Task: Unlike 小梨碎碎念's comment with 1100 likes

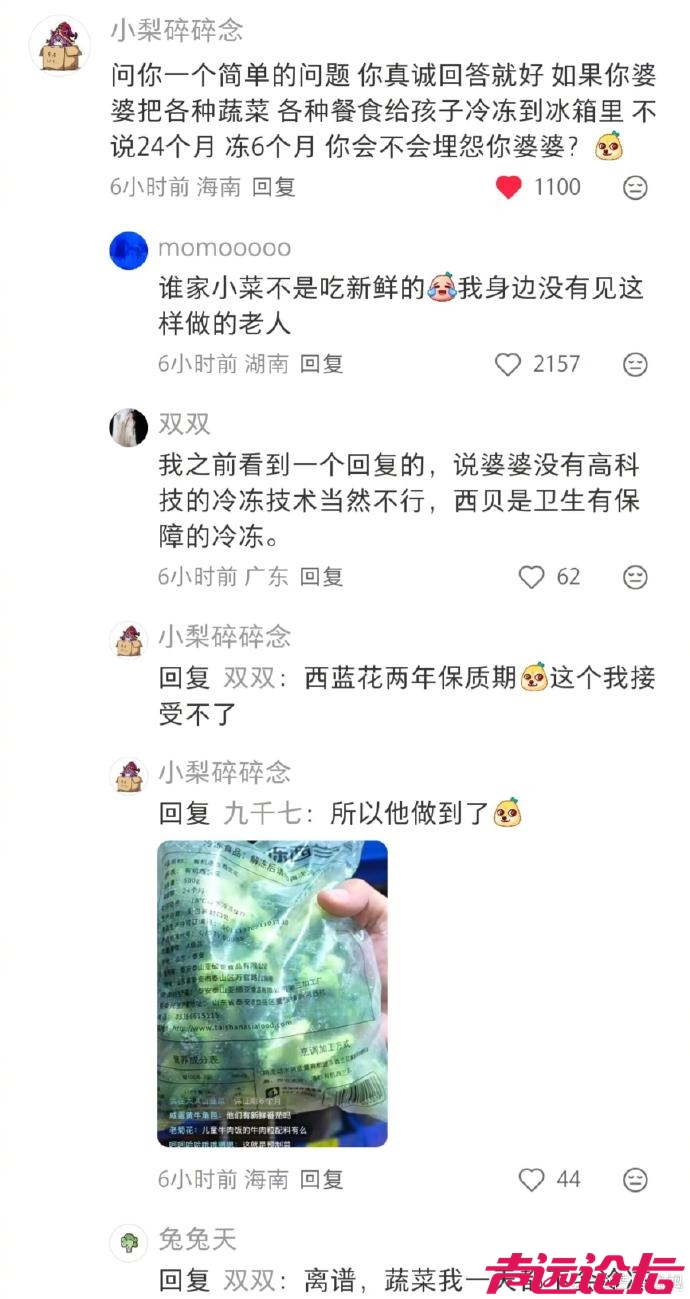Action: (x=509, y=187)
